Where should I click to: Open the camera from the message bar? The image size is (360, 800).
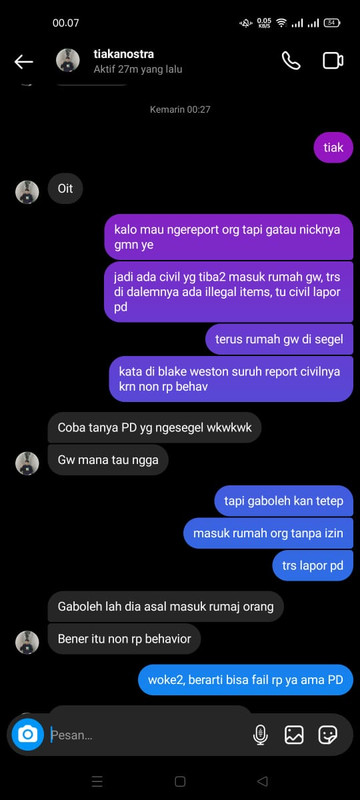(28, 734)
